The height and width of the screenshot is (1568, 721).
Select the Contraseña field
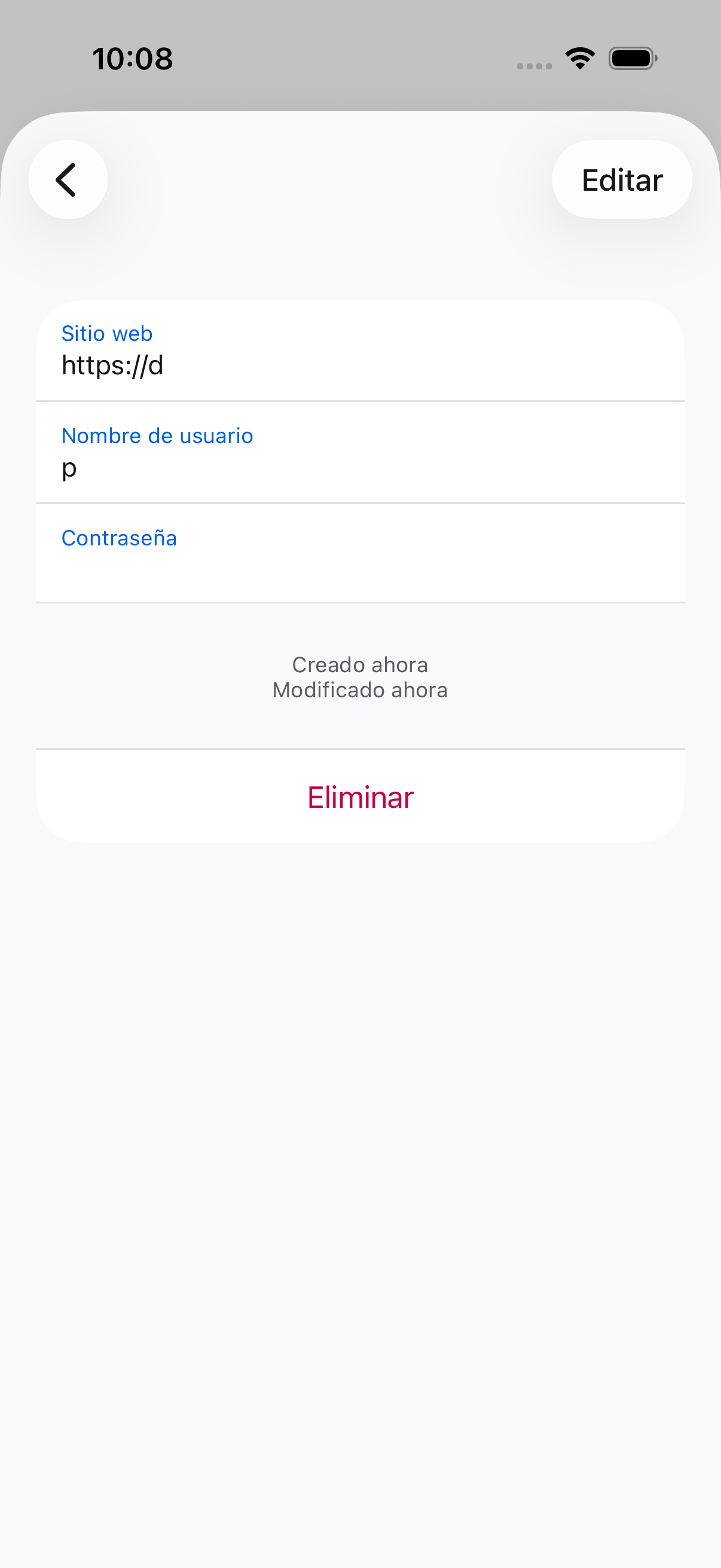point(360,553)
